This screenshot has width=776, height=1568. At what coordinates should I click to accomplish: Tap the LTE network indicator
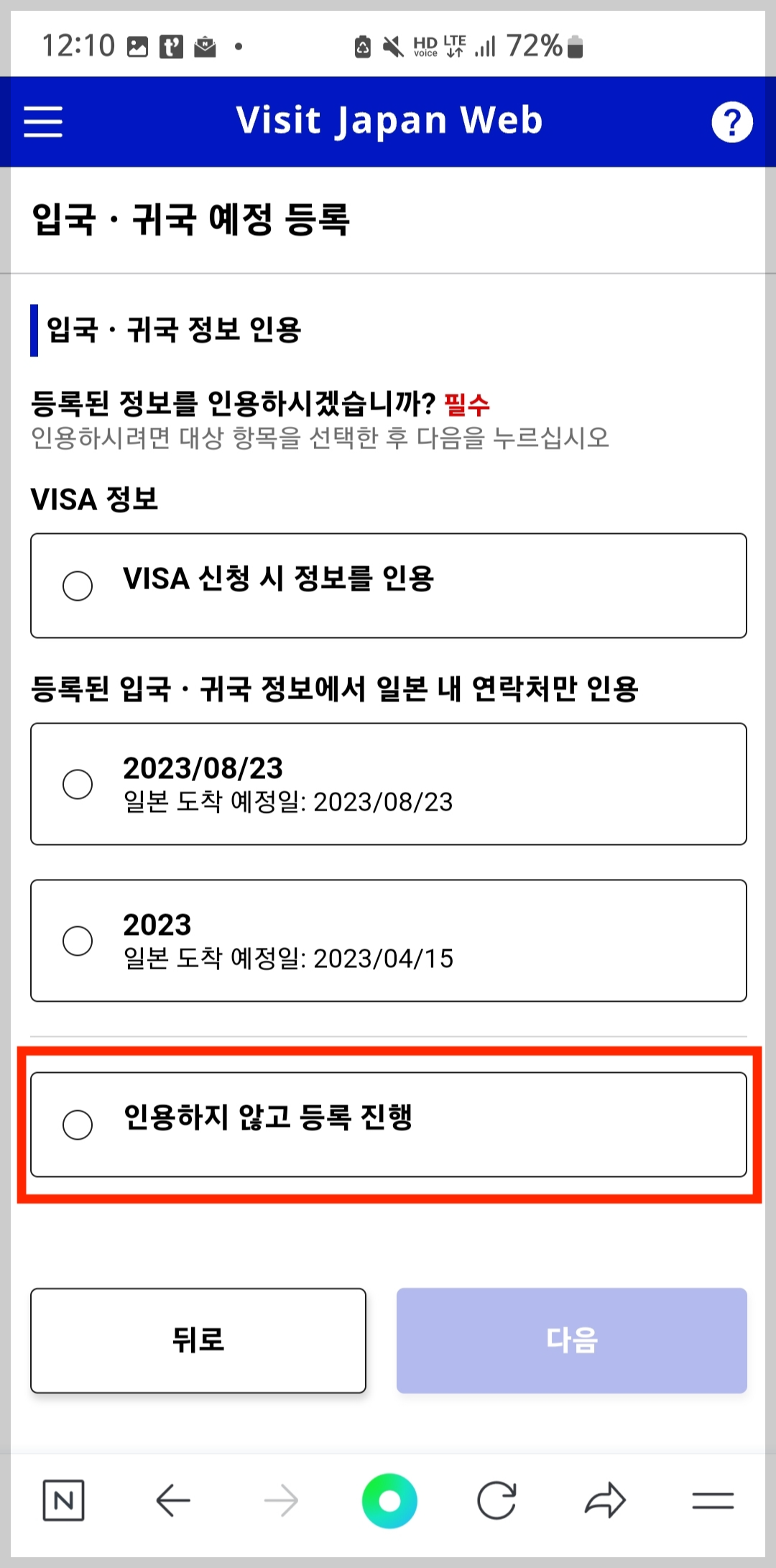tap(456, 45)
